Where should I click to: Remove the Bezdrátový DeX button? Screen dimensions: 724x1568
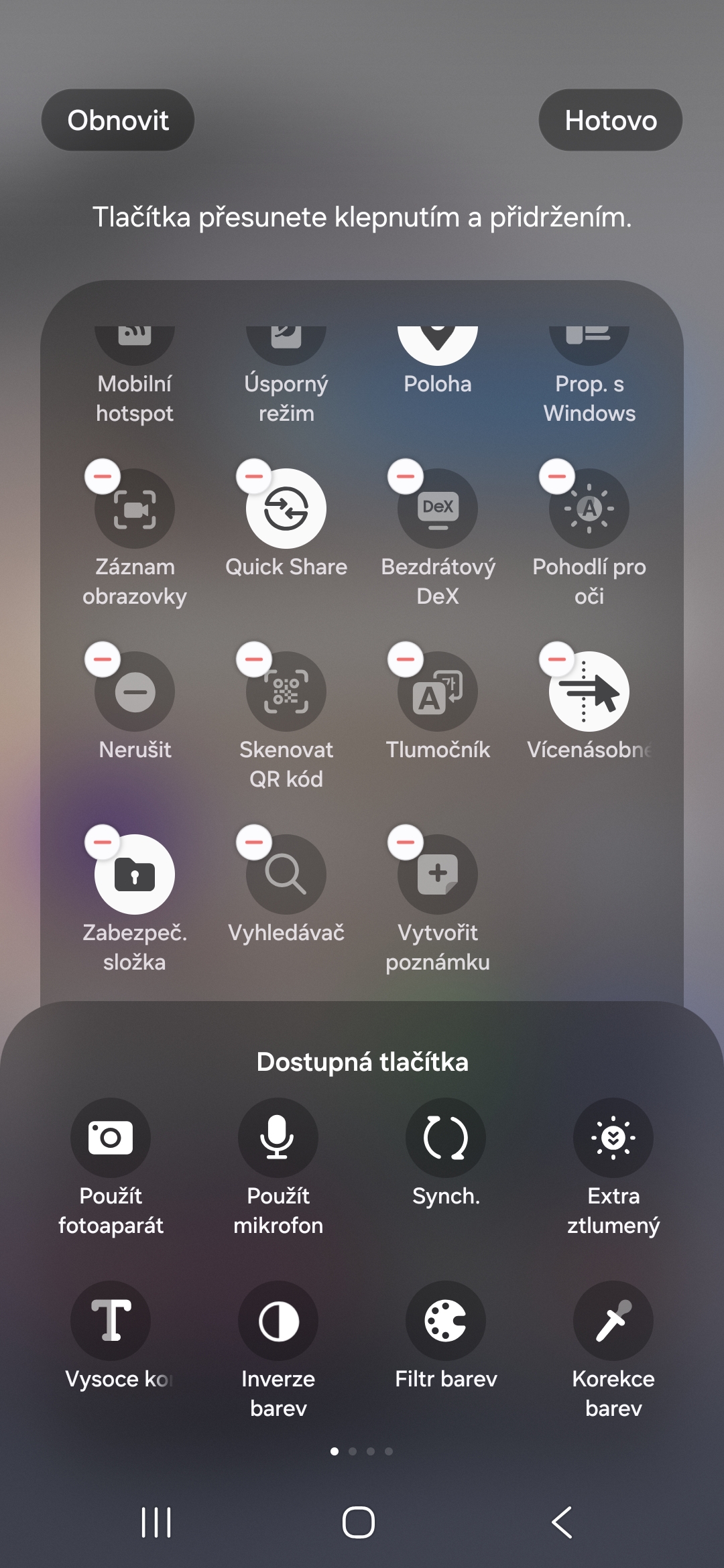(406, 476)
